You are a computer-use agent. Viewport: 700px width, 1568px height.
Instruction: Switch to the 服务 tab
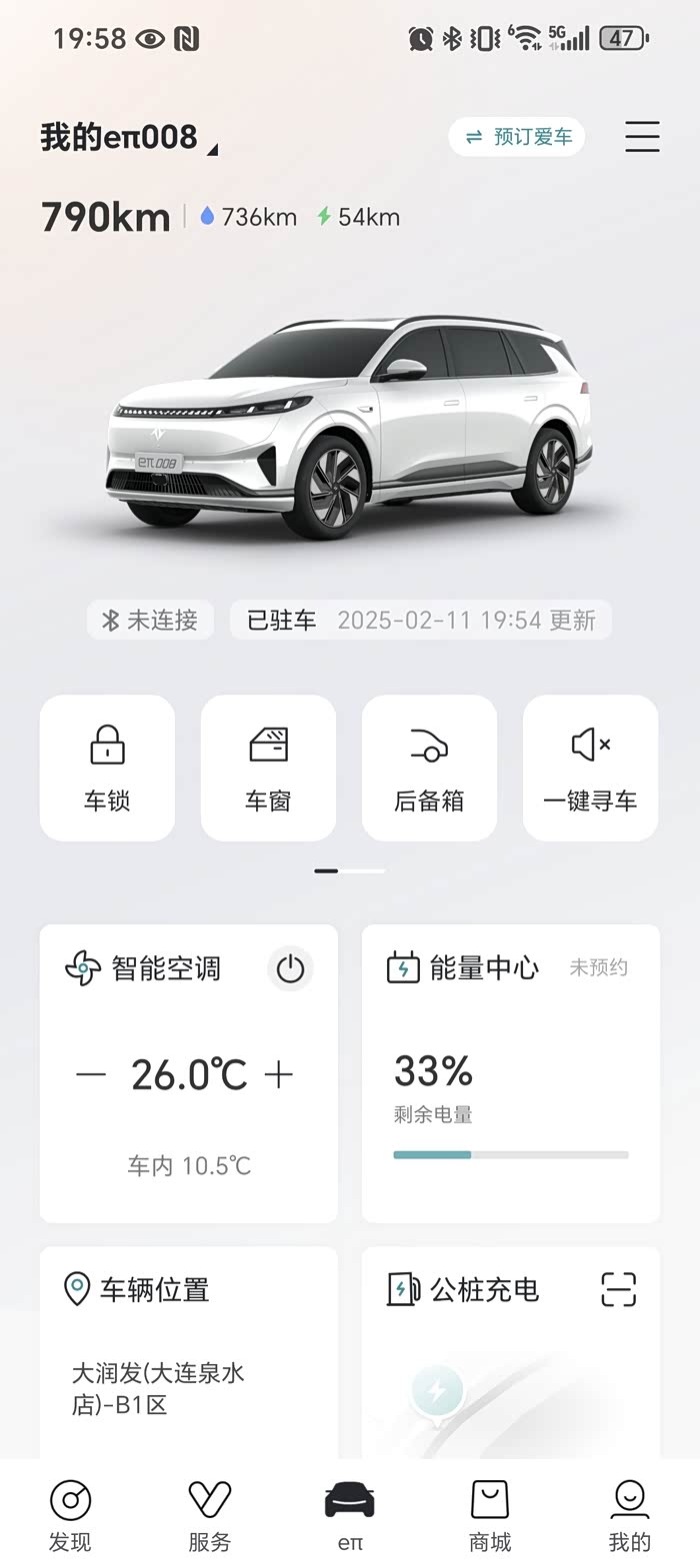210,1516
